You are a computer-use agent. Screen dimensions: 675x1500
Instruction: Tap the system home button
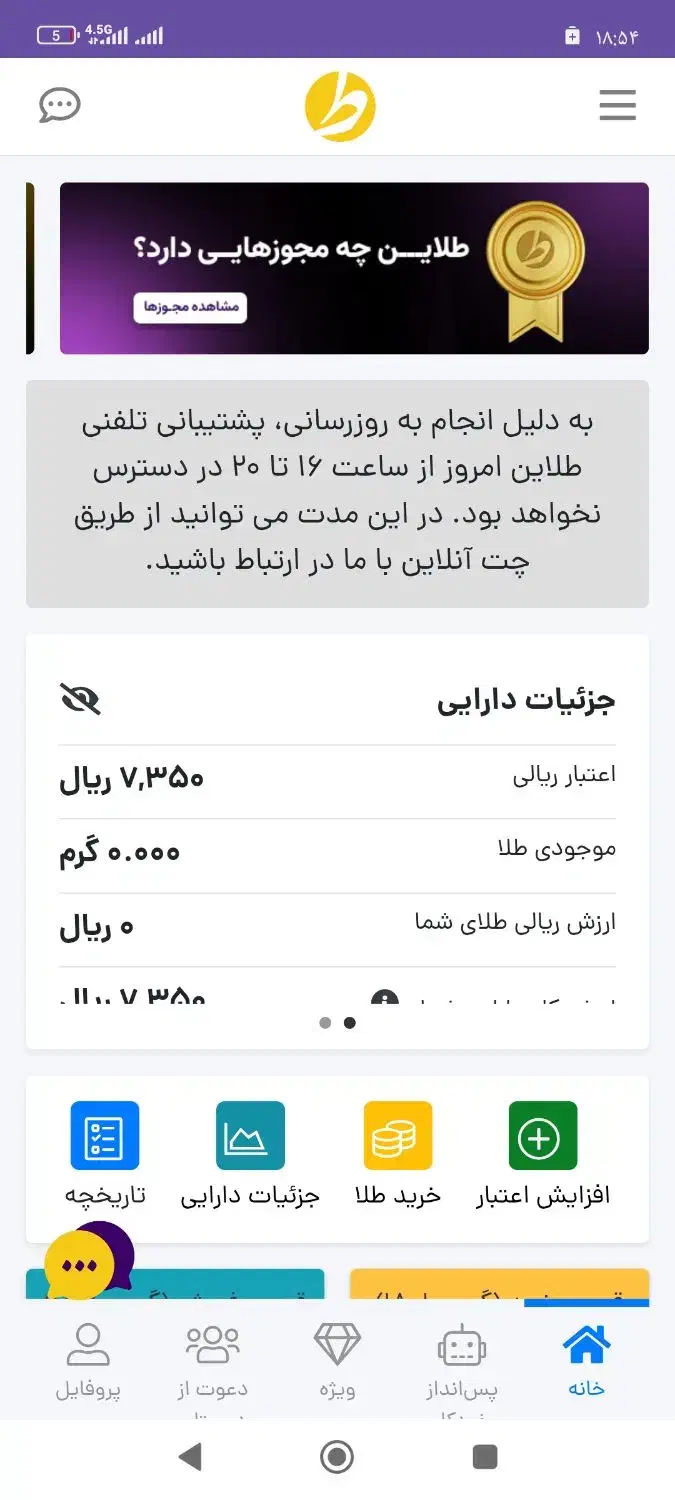337,1457
